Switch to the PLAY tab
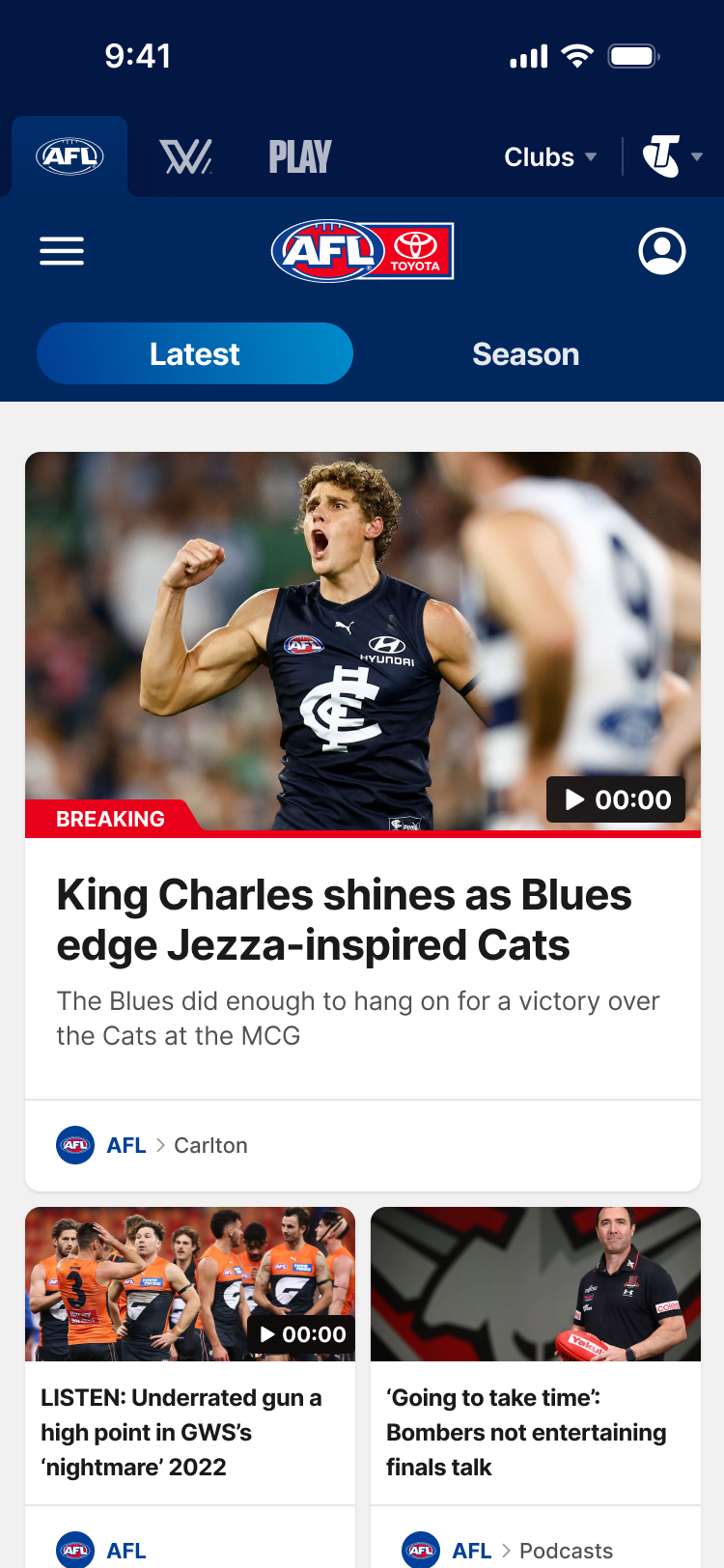This screenshot has height=1568, width=724. 299,156
